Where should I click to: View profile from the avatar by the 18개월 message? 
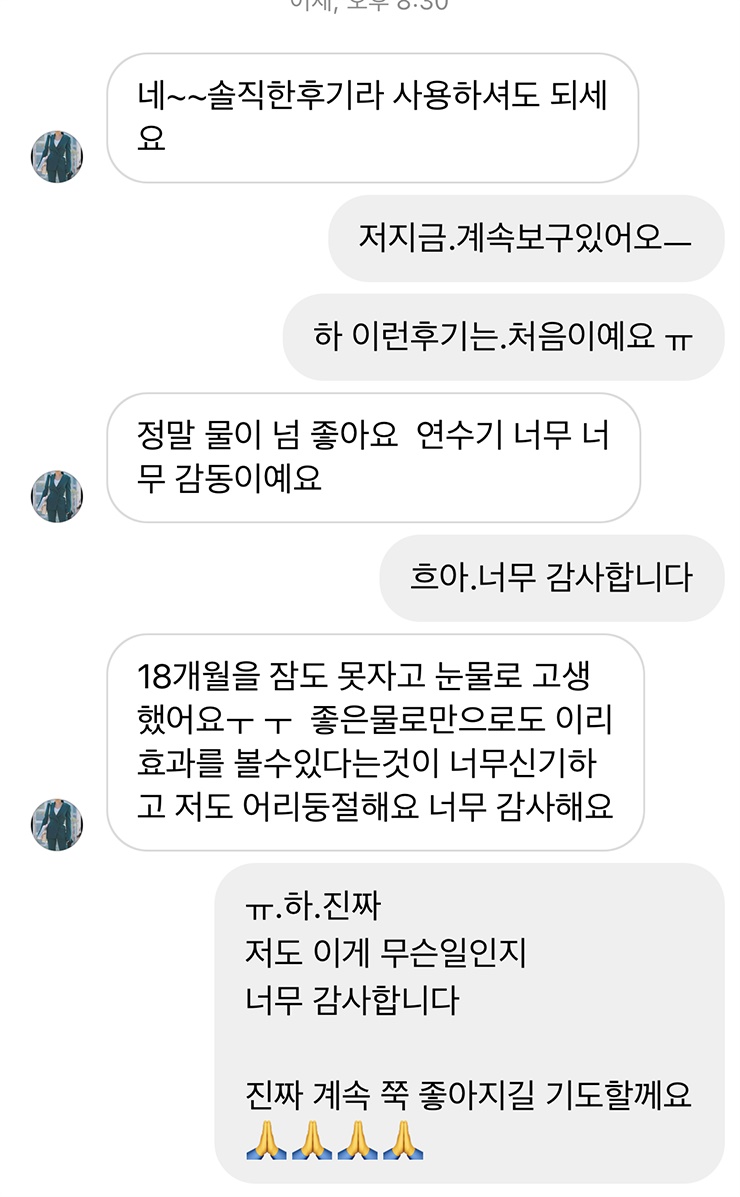click(57, 825)
